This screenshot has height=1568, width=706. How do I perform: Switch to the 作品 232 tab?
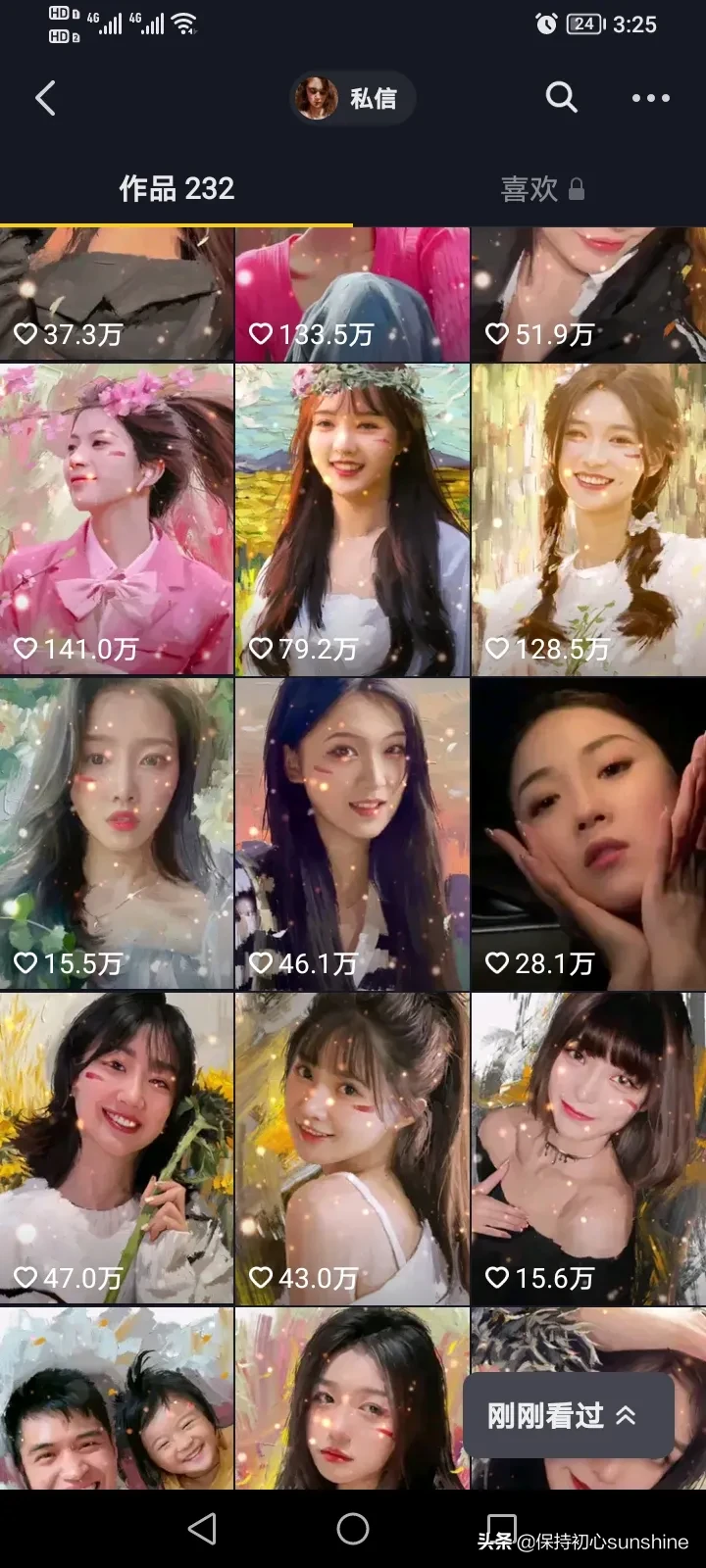(176, 188)
